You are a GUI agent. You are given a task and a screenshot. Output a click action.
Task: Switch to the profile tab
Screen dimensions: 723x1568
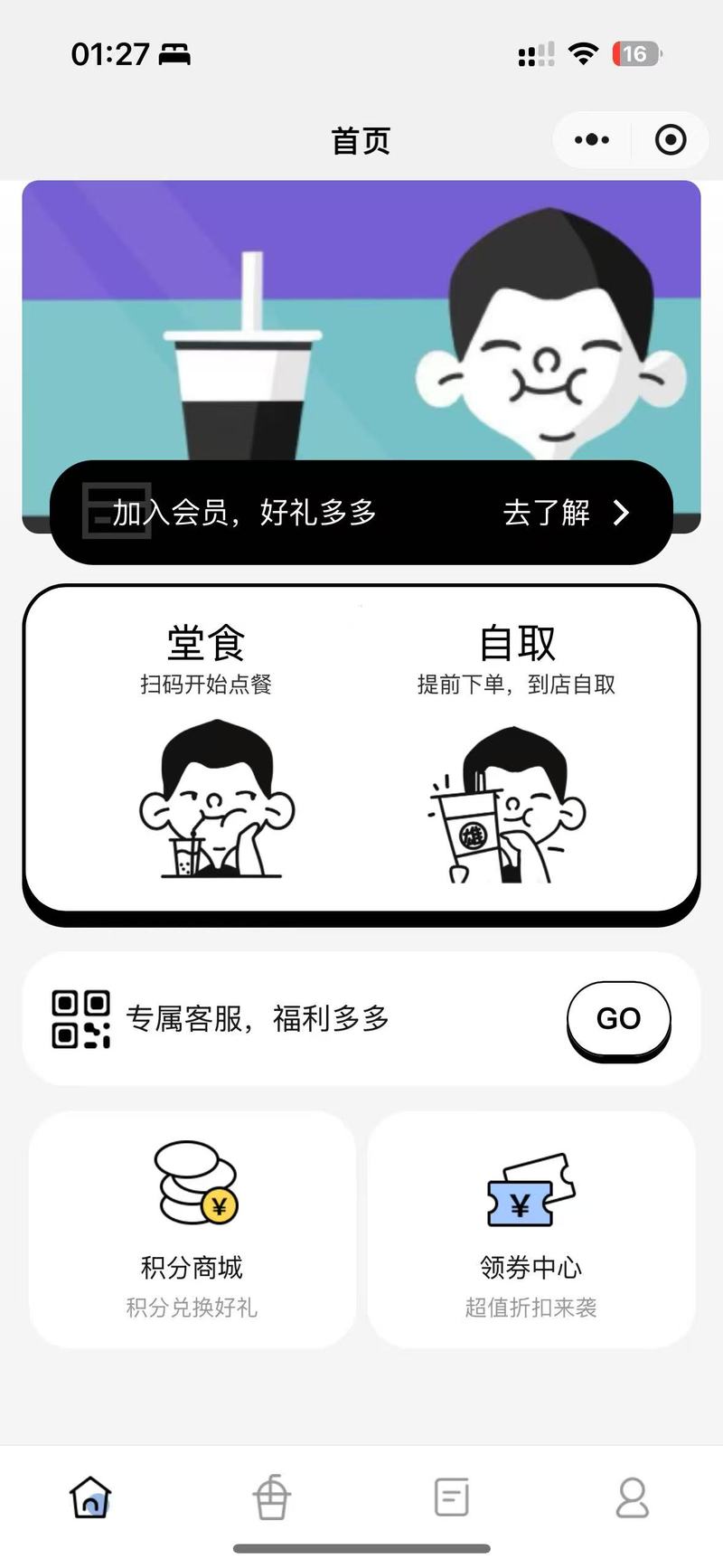coord(632,1497)
